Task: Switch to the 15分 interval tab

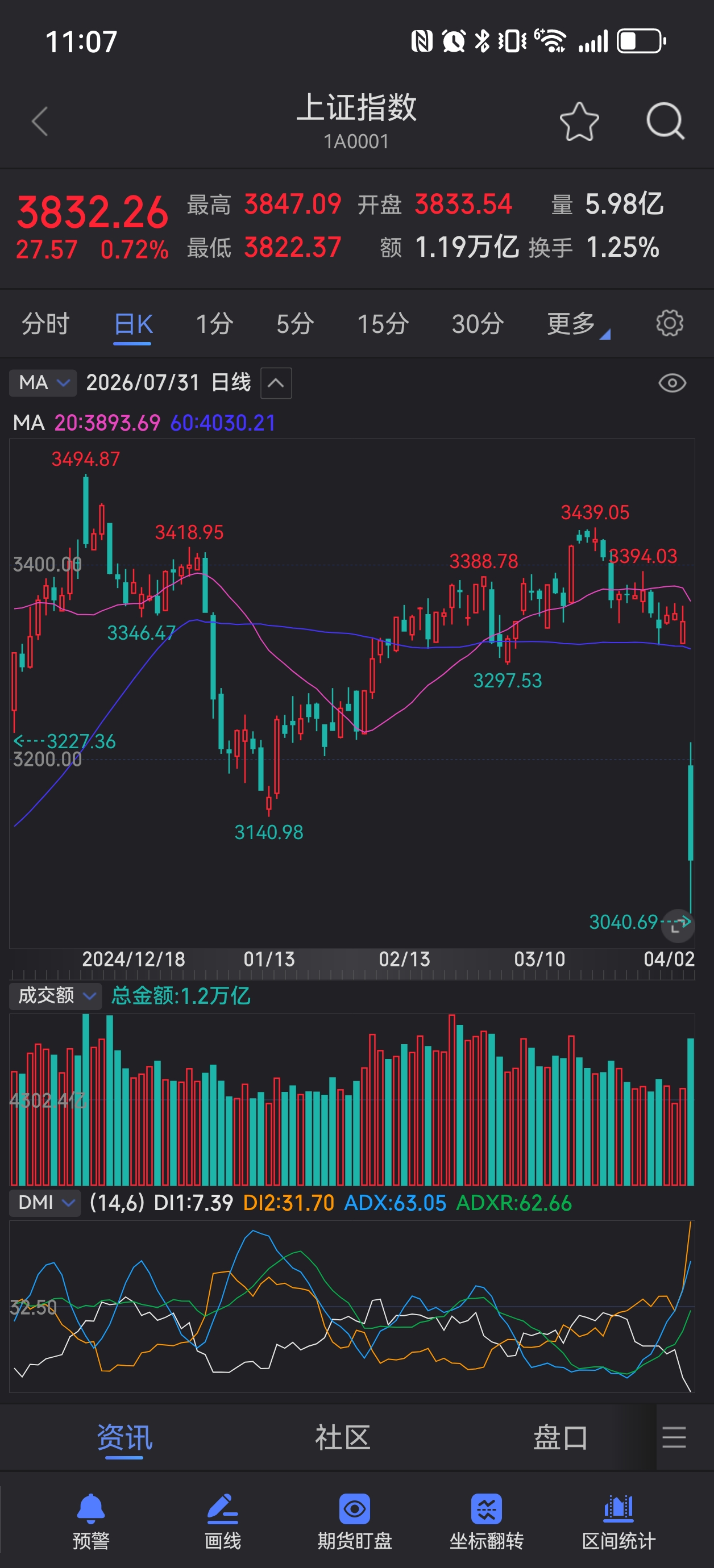Action: pos(383,323)
